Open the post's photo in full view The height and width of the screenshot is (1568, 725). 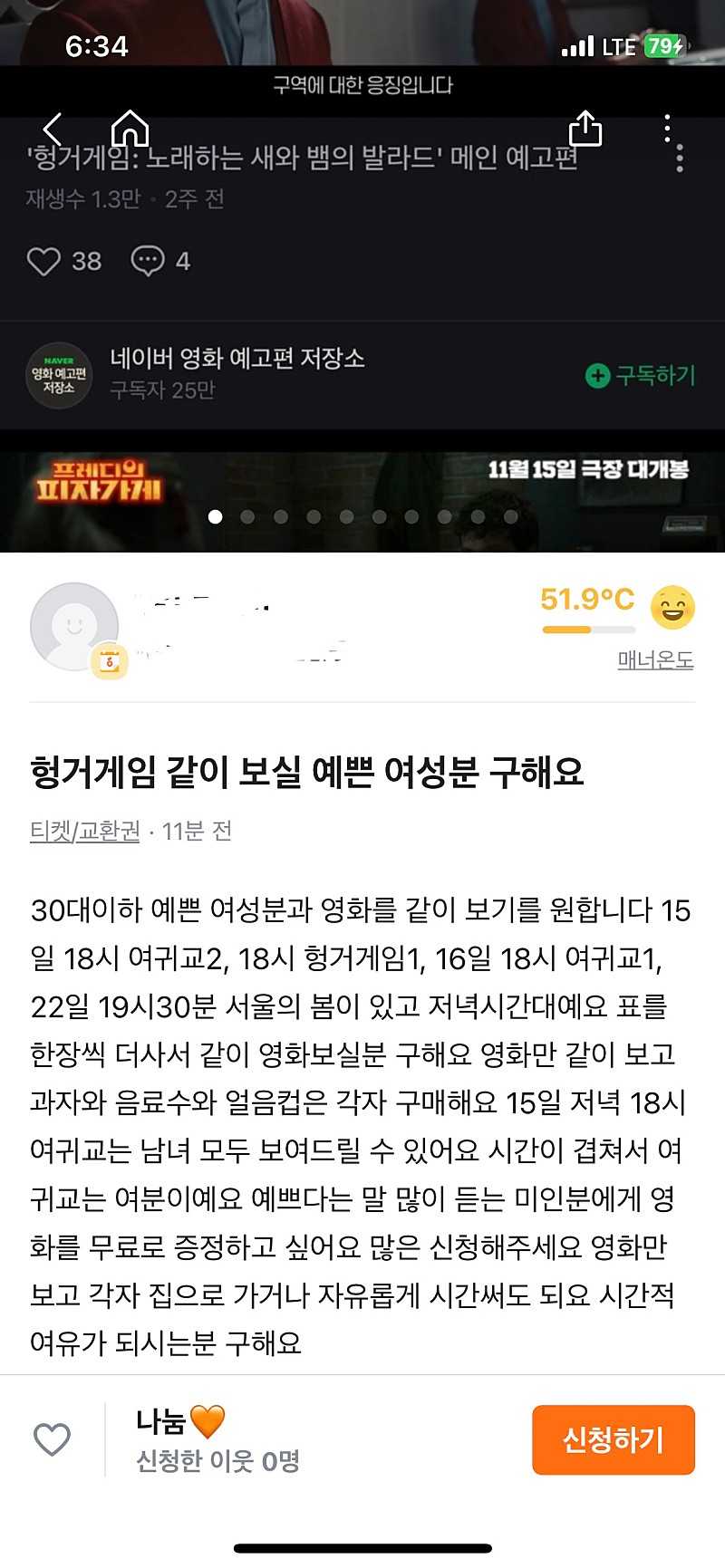[x=362, y=317]
